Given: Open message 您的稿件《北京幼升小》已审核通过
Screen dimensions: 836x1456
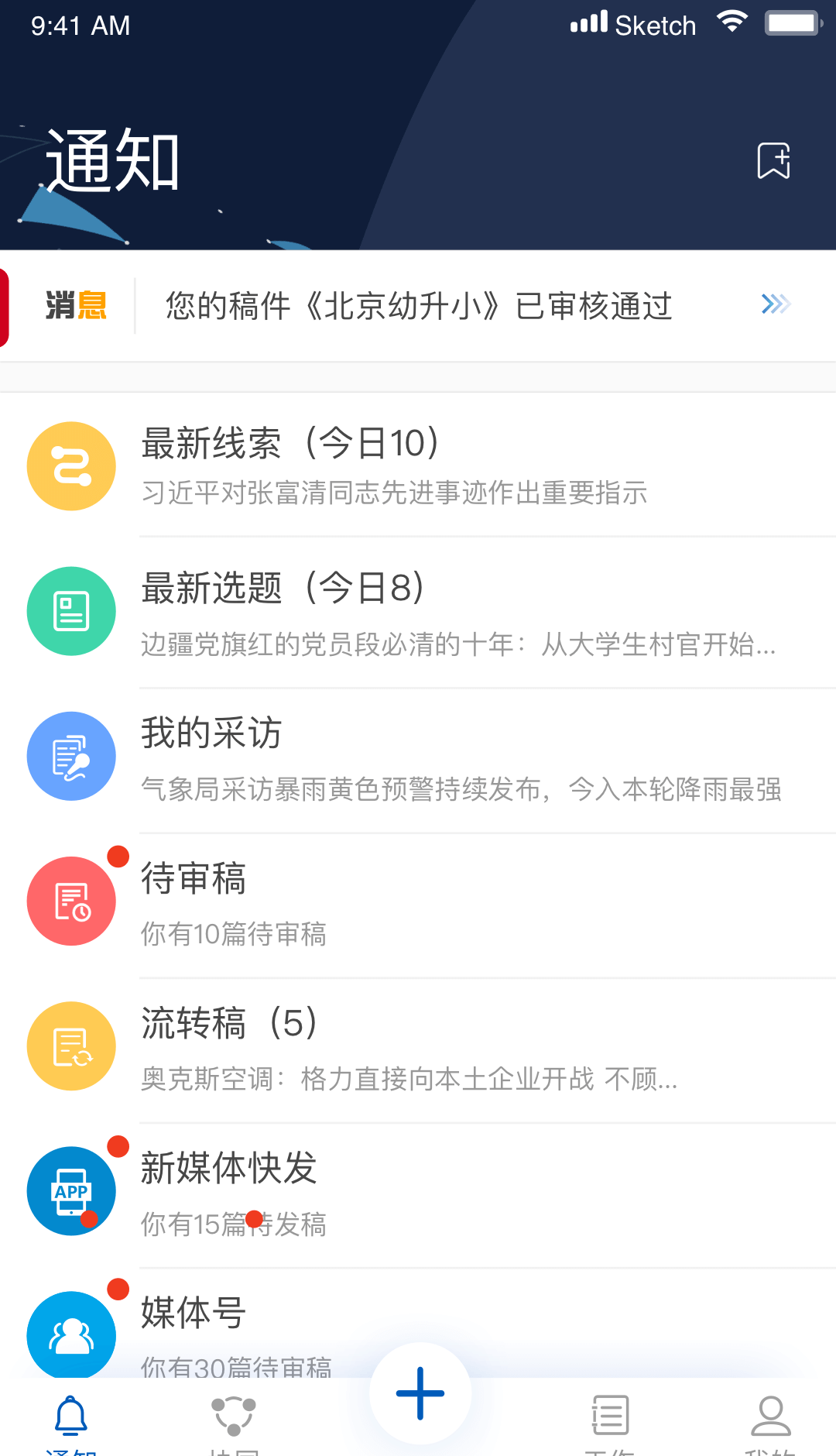Looking at the screenshot, I should click(418, 305).
